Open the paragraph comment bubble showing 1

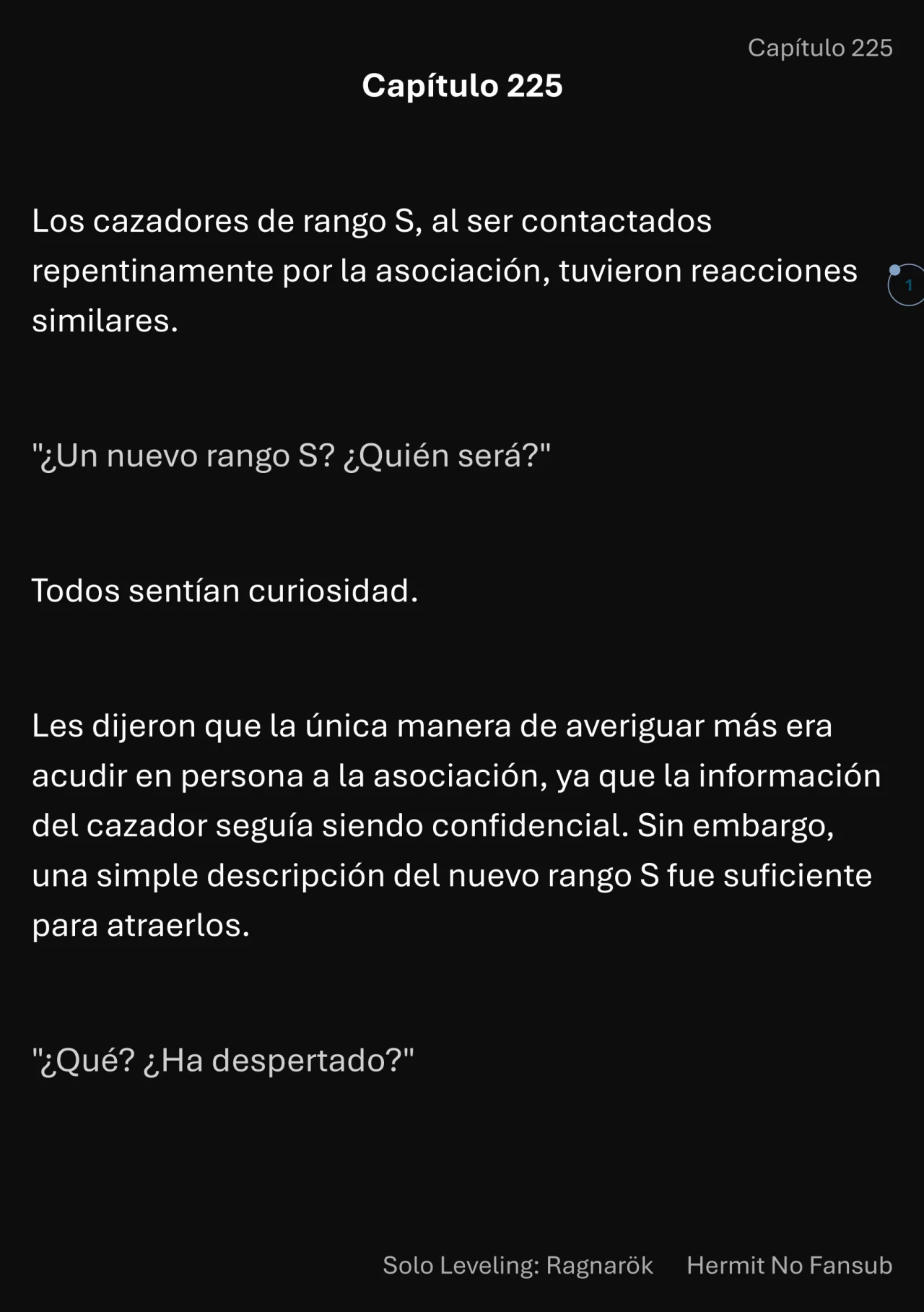pos(907,285)
